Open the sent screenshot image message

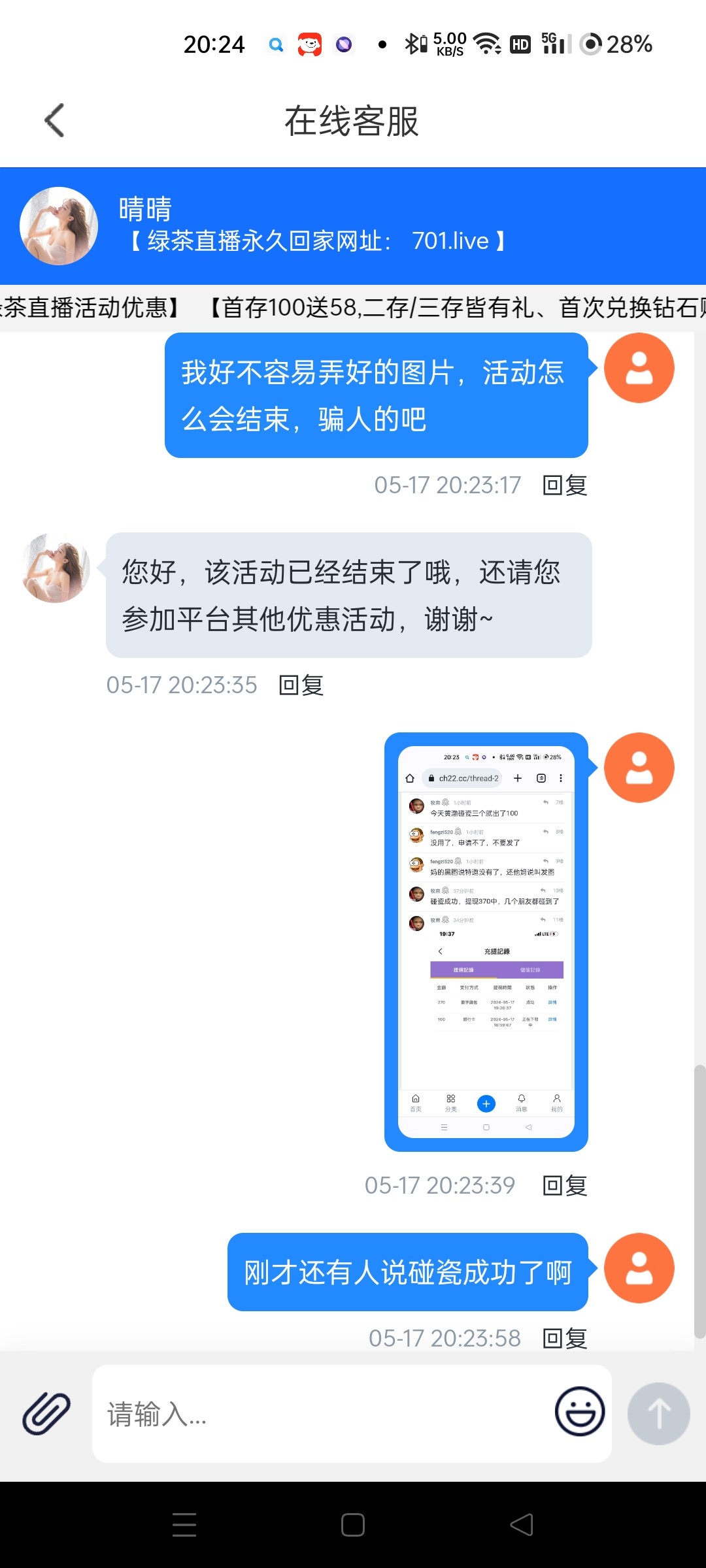point(486,941)
